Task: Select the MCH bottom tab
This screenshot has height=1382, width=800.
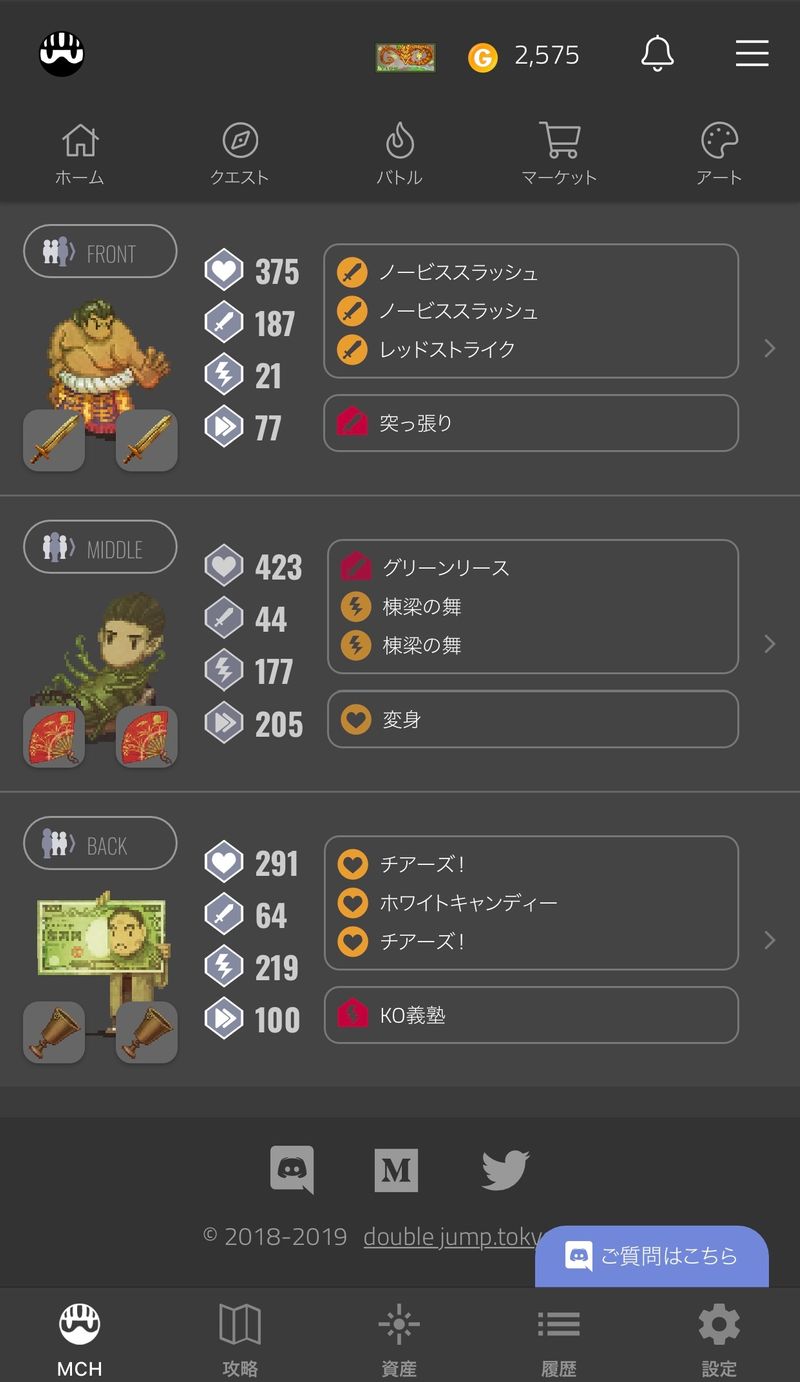Action: [x=80, y=1340]
